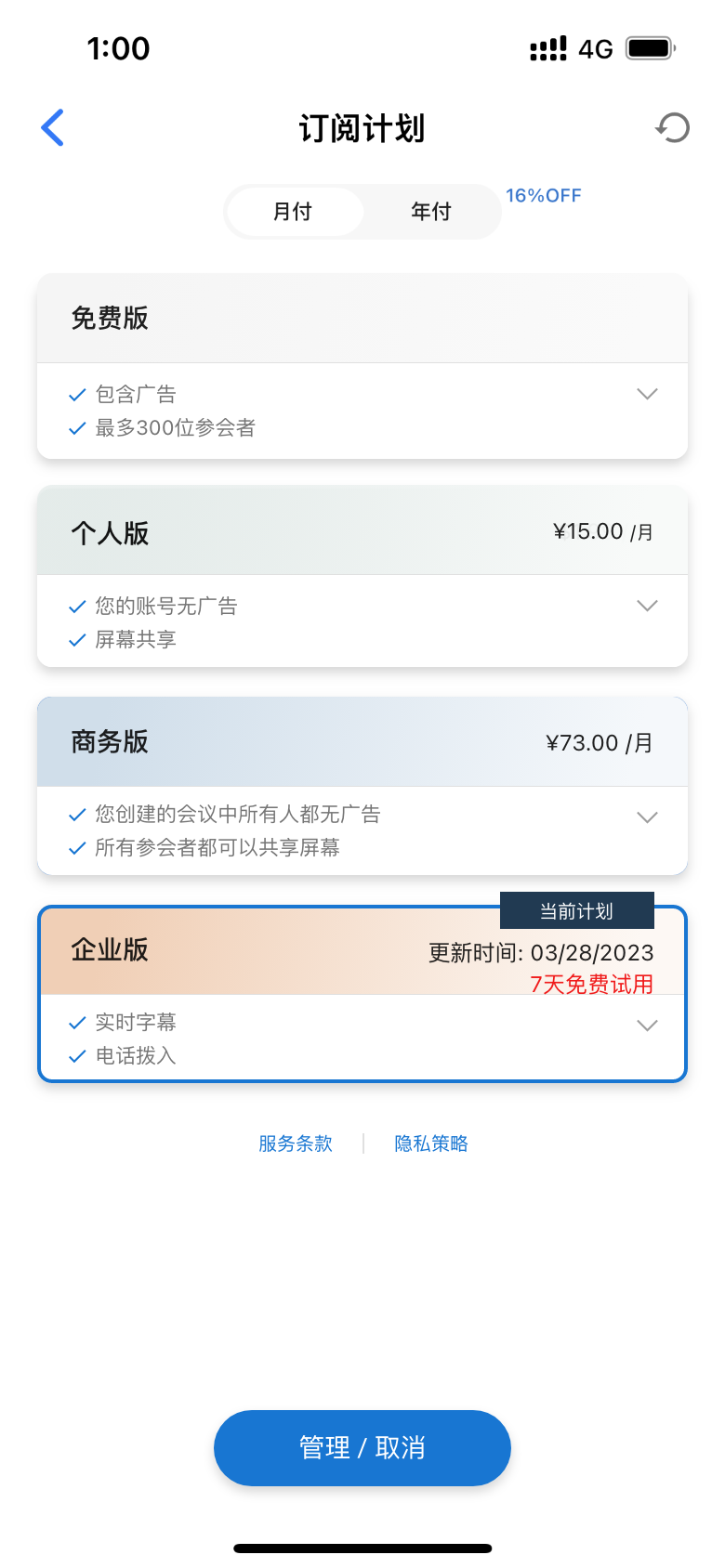The image size is (725, 1568).
Task: Tap the refresh icon in the top bar
Action: tap(672, 127)
